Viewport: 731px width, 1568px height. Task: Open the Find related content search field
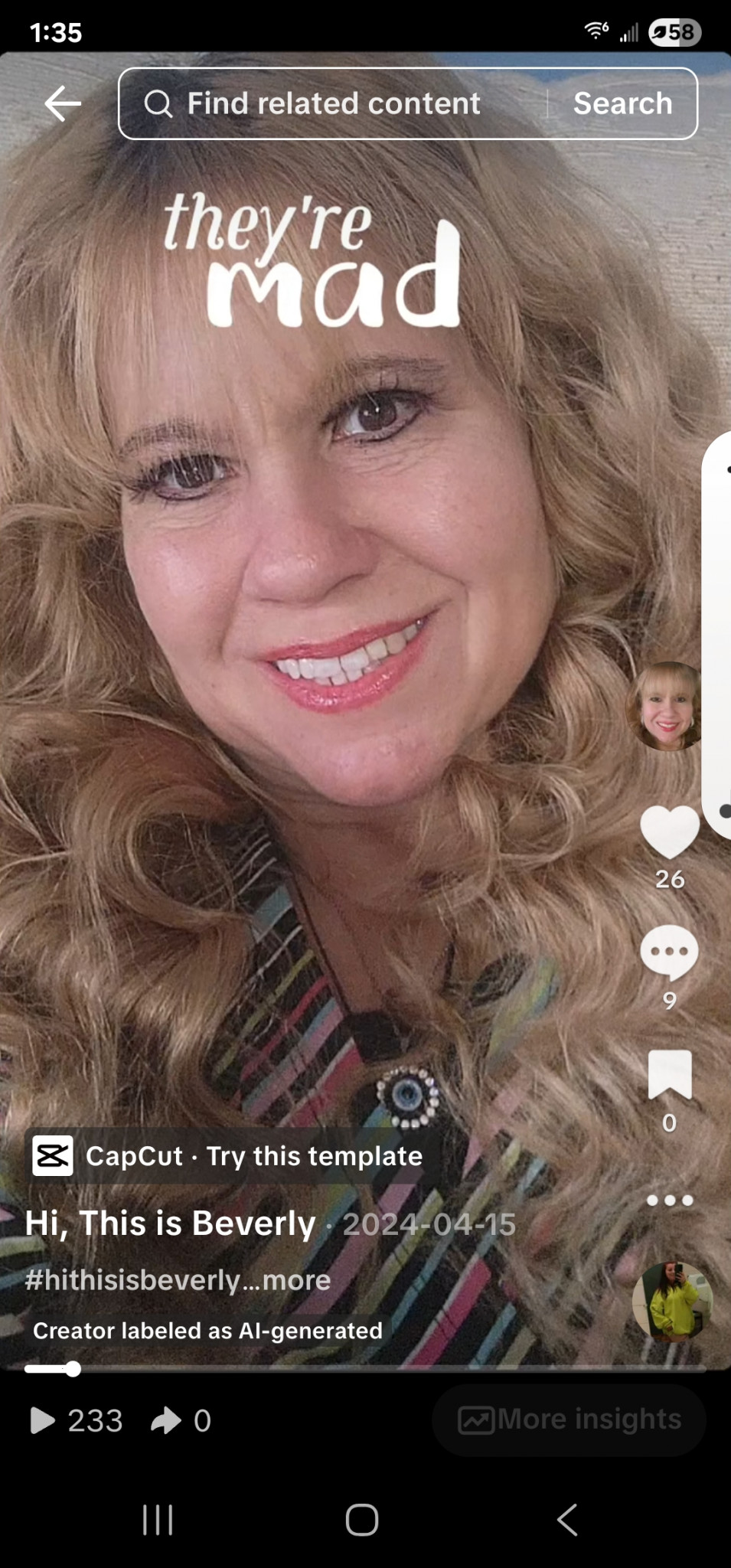click(x=333, y=103)
